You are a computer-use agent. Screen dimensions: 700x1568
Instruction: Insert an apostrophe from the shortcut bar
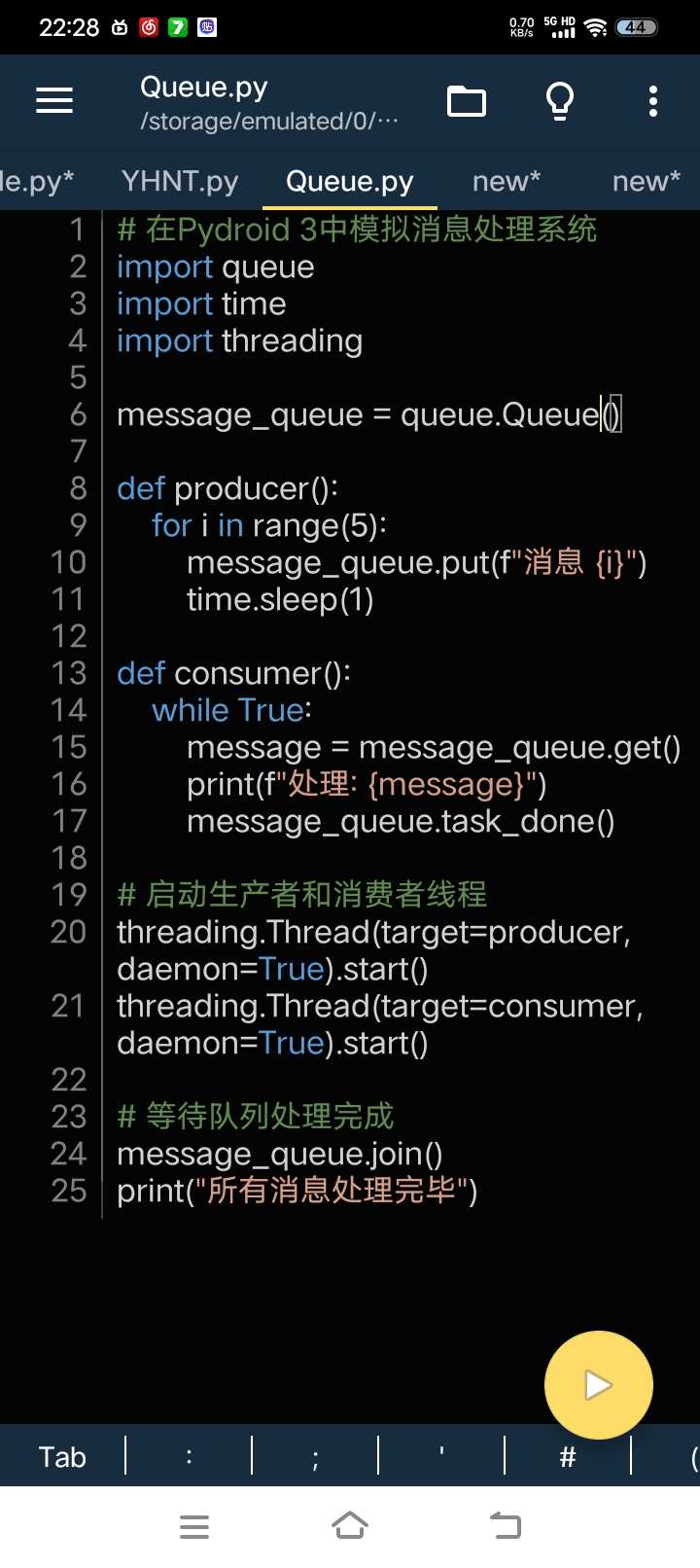(441, 1456)
